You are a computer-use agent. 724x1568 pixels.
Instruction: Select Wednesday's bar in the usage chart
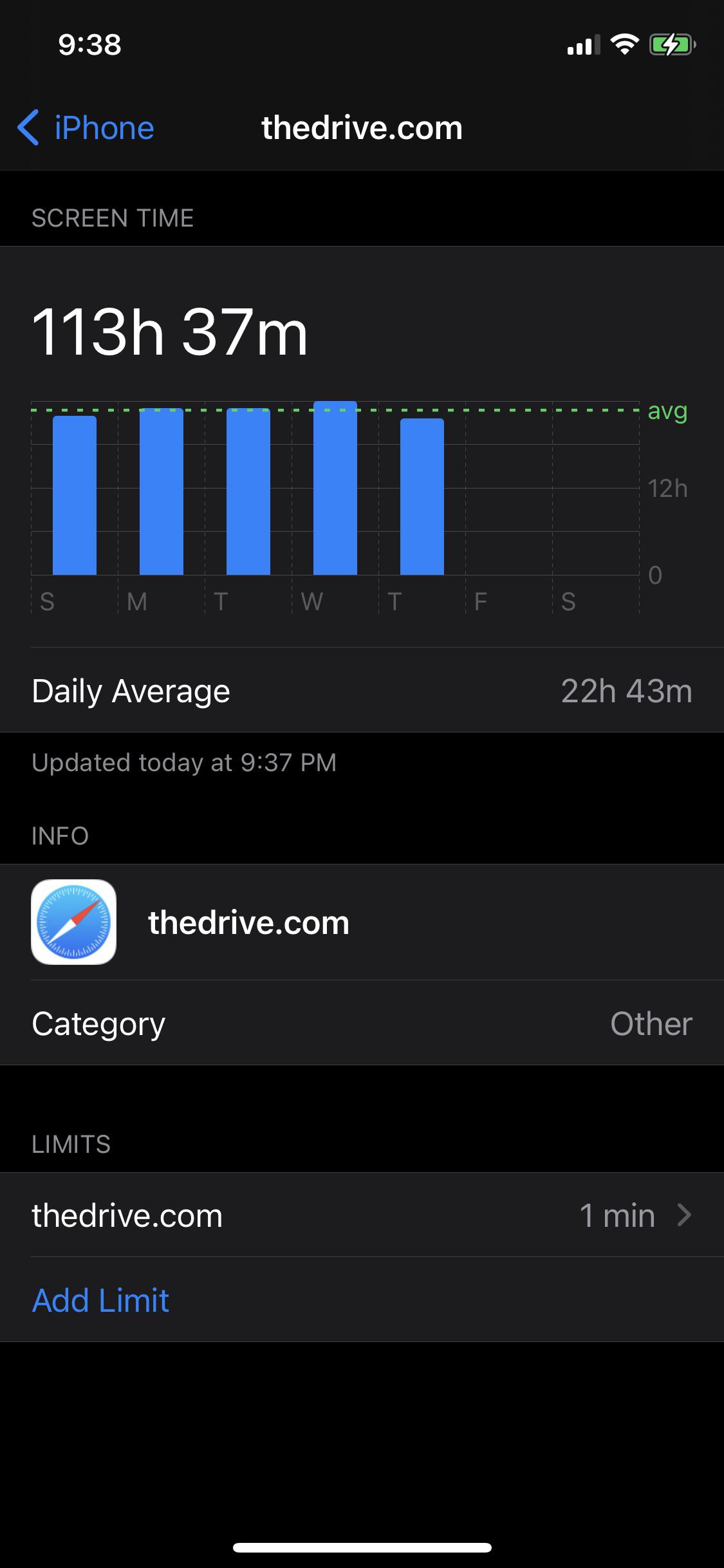pyautogui.click(x=335, y=489)
